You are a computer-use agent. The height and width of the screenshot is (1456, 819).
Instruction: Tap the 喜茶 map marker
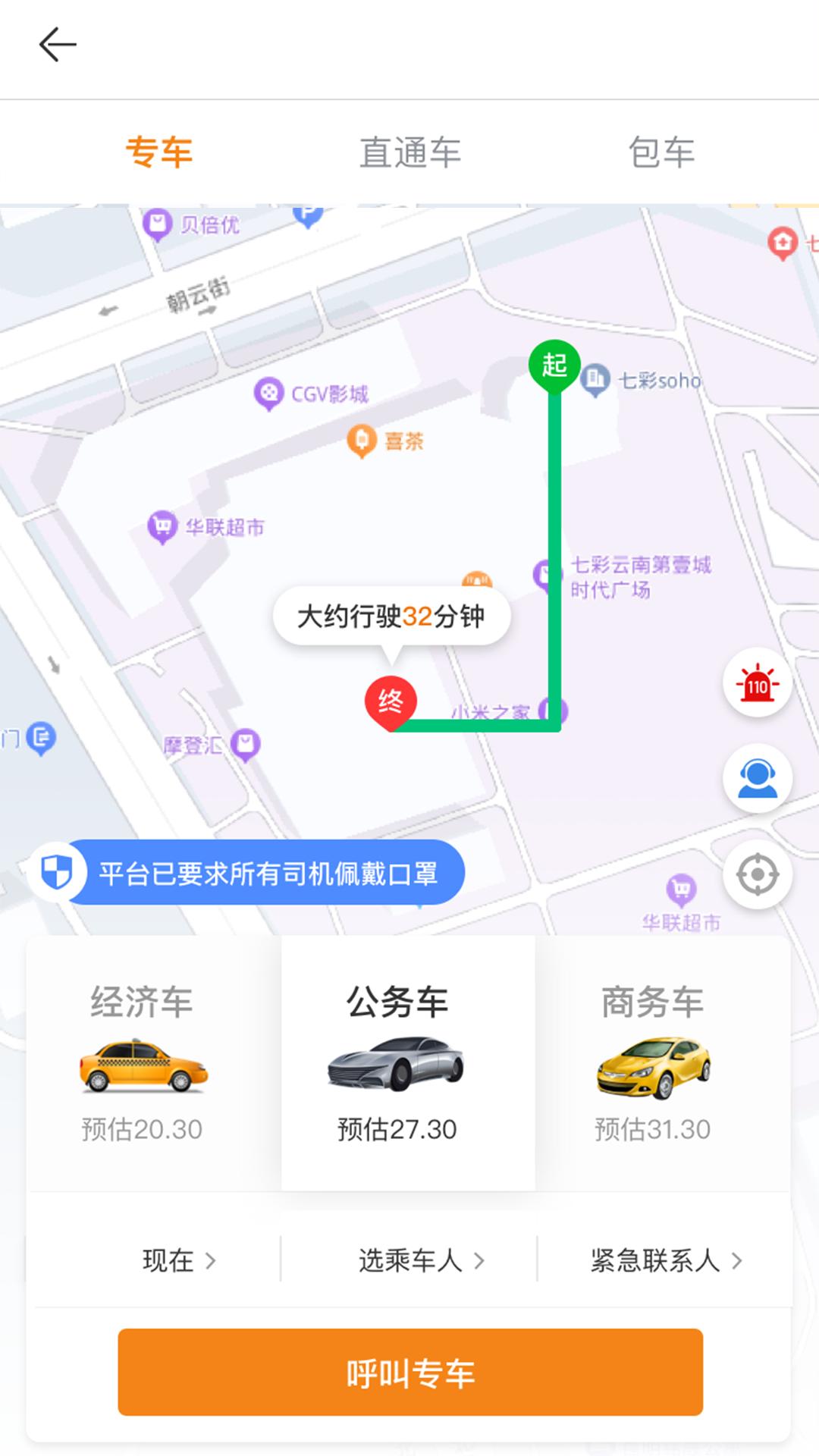[362, 438]
